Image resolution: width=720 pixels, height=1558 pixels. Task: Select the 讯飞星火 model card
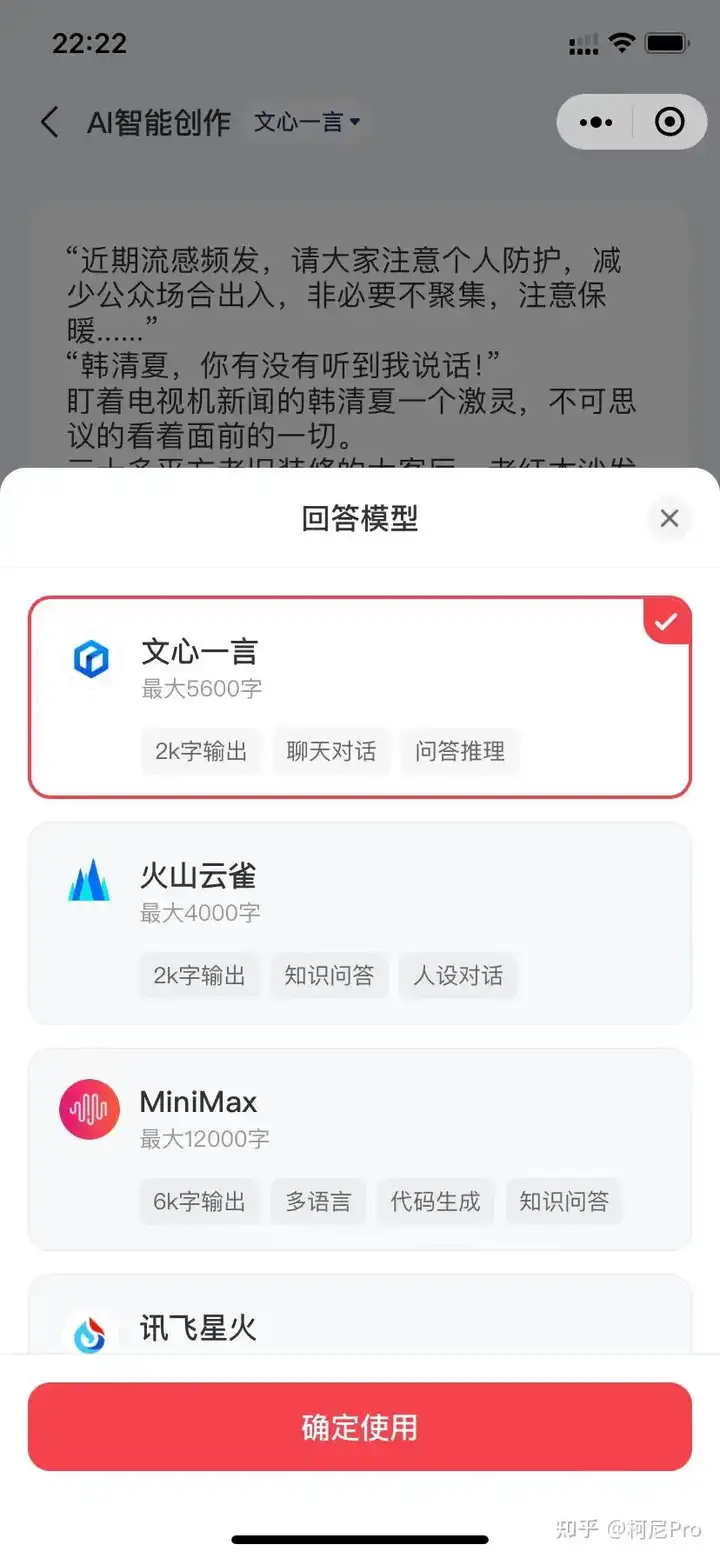[360, 1318]
